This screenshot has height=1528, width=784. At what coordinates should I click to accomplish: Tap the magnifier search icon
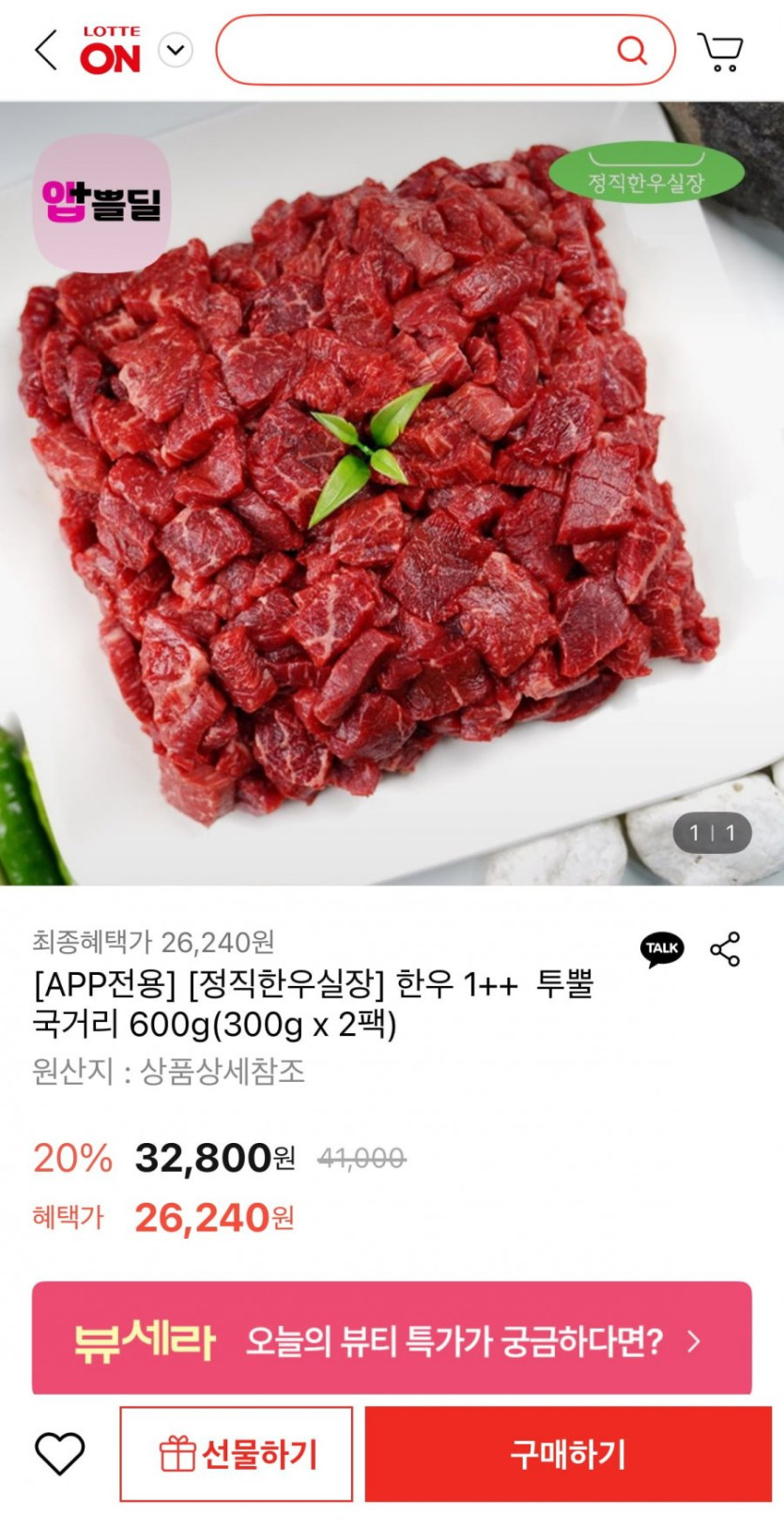pos(632,50)
